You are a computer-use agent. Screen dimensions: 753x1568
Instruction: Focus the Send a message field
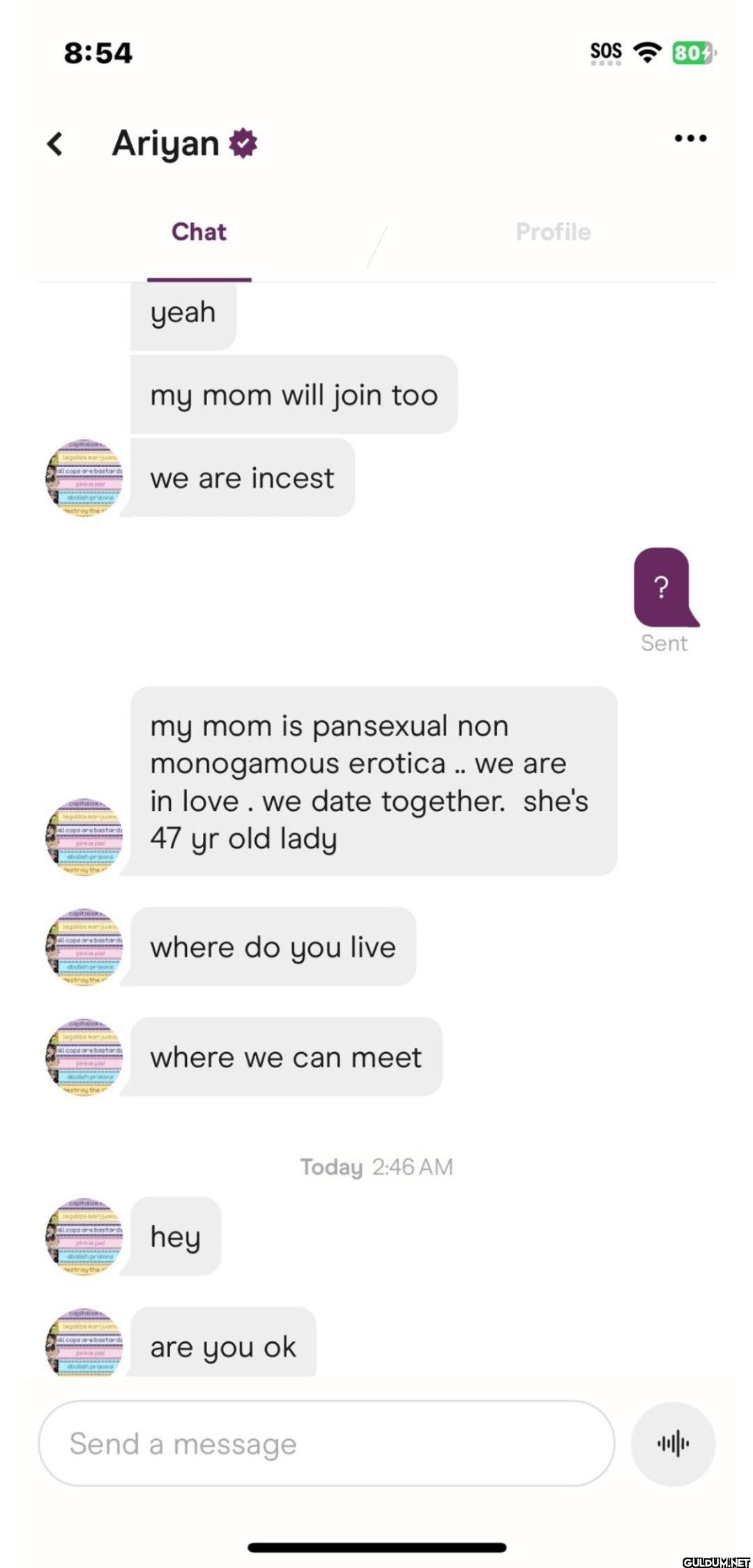pyautogui.click(x=326, y=1443)
